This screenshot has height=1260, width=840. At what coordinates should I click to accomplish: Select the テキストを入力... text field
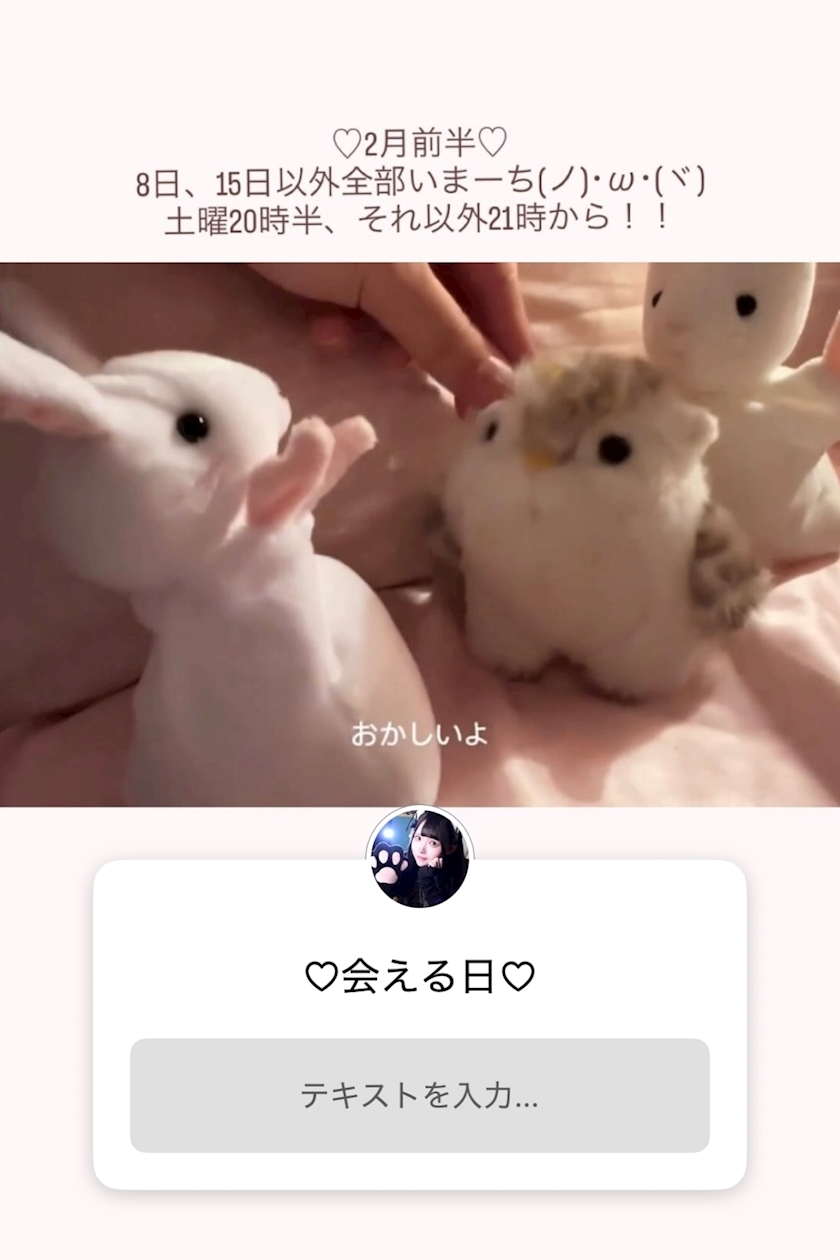(420, 1097)
